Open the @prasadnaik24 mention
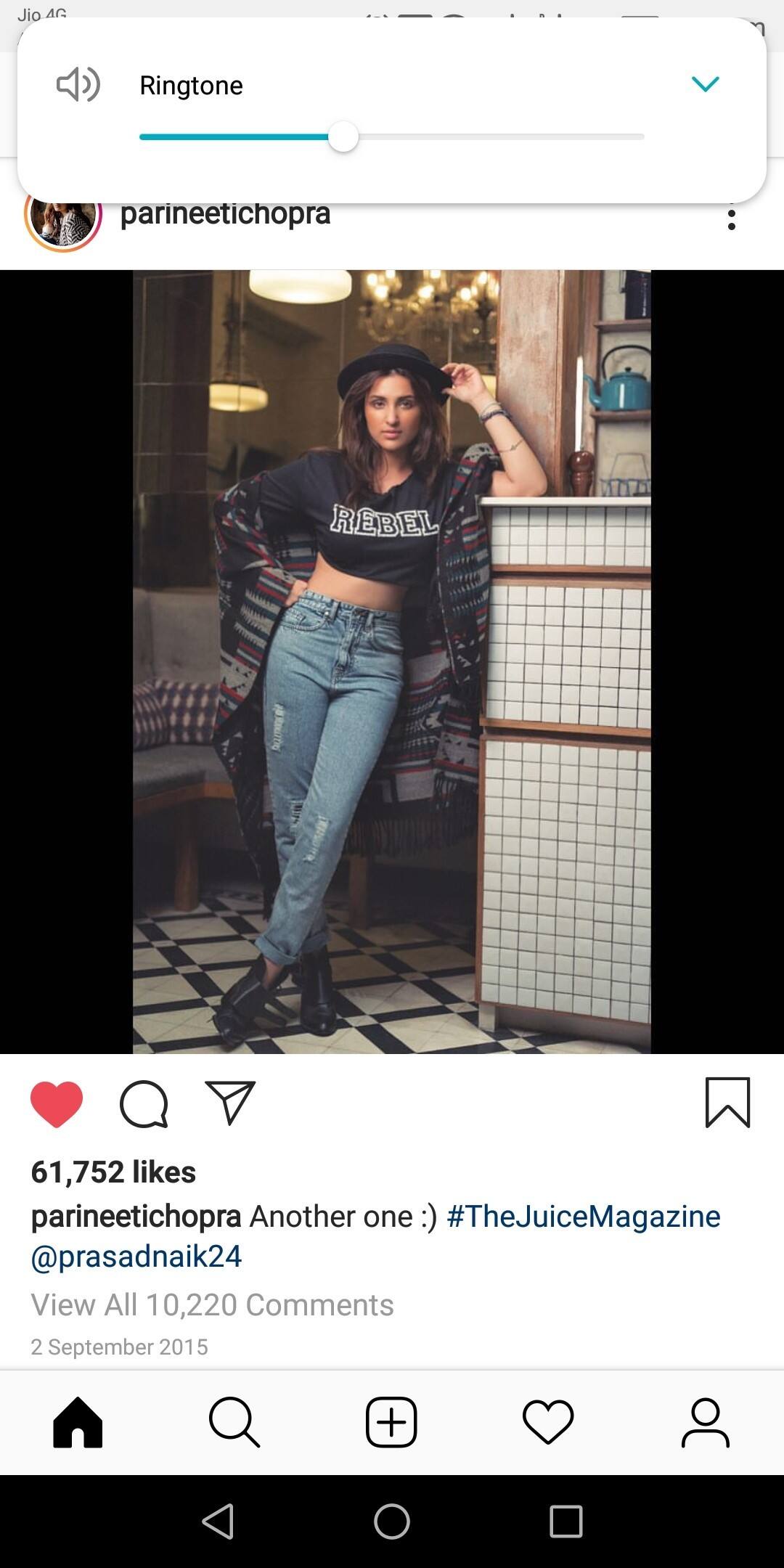 click(x=136, y=1257)
